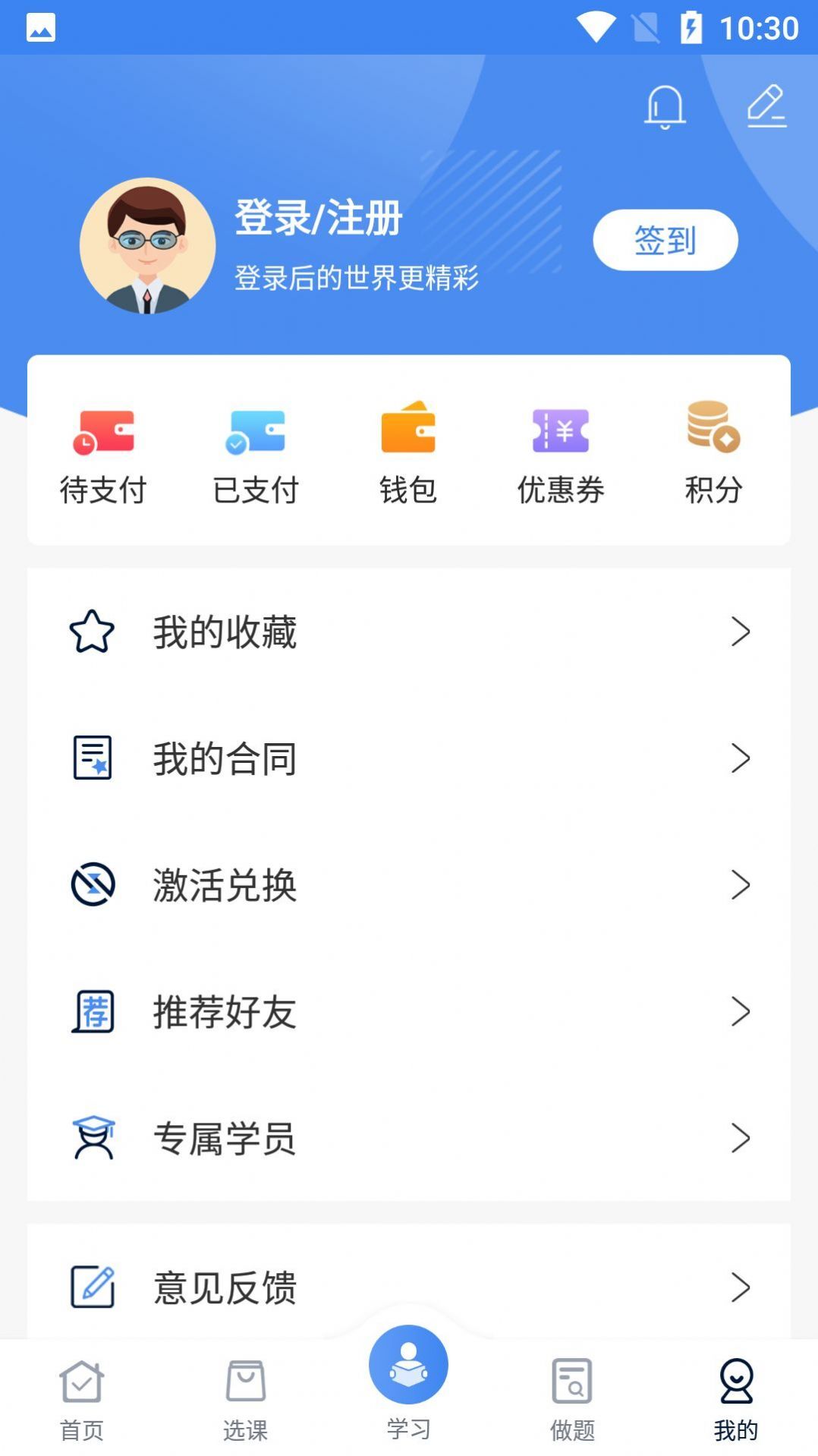This screenshot has height=1456, width=818.
Task: Open 意见反馈 via its chevron arrow
Action: 738,1286
